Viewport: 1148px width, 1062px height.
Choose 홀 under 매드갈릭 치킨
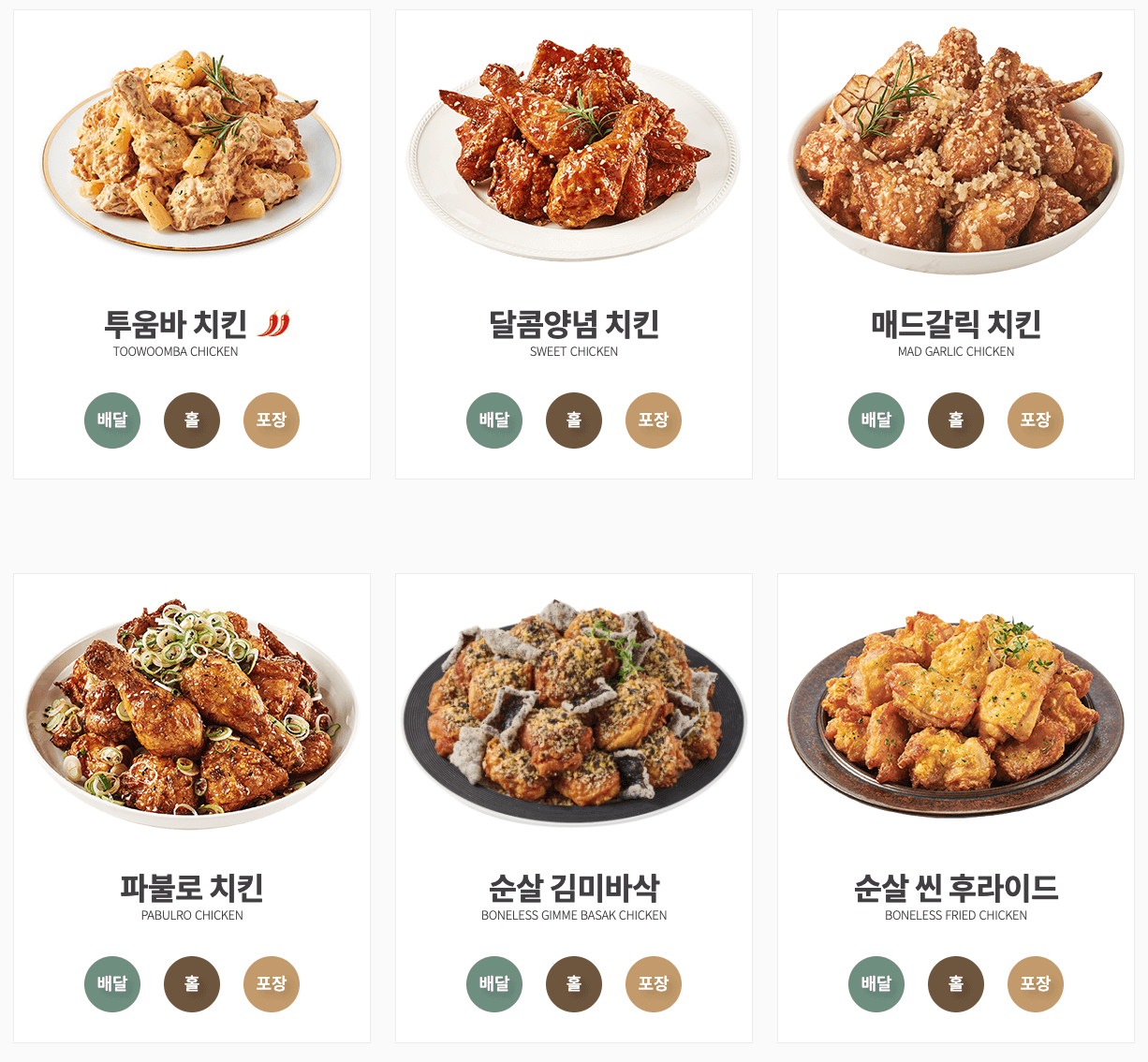pyautogui.click(x=956, y=420)
